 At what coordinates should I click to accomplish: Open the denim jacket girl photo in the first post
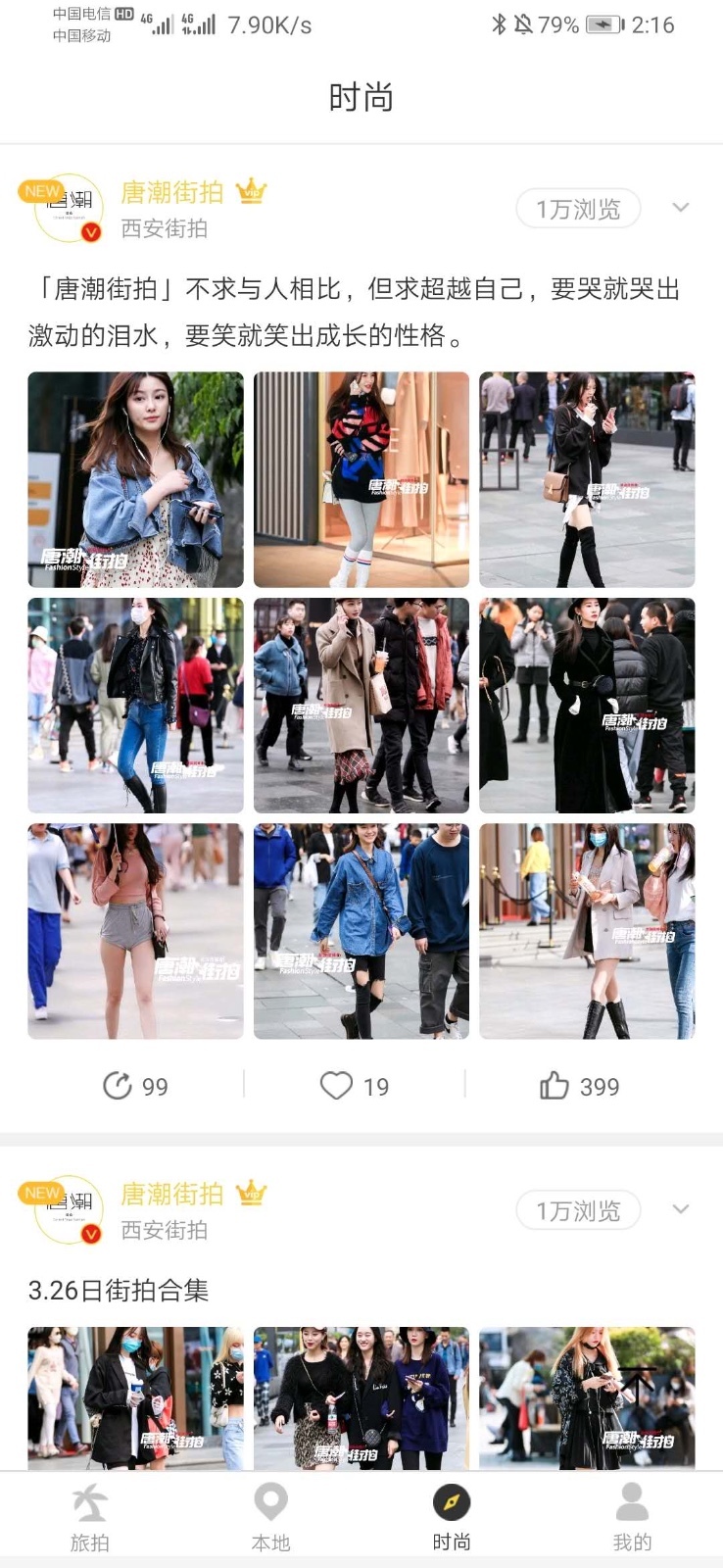tap(135, 480)
